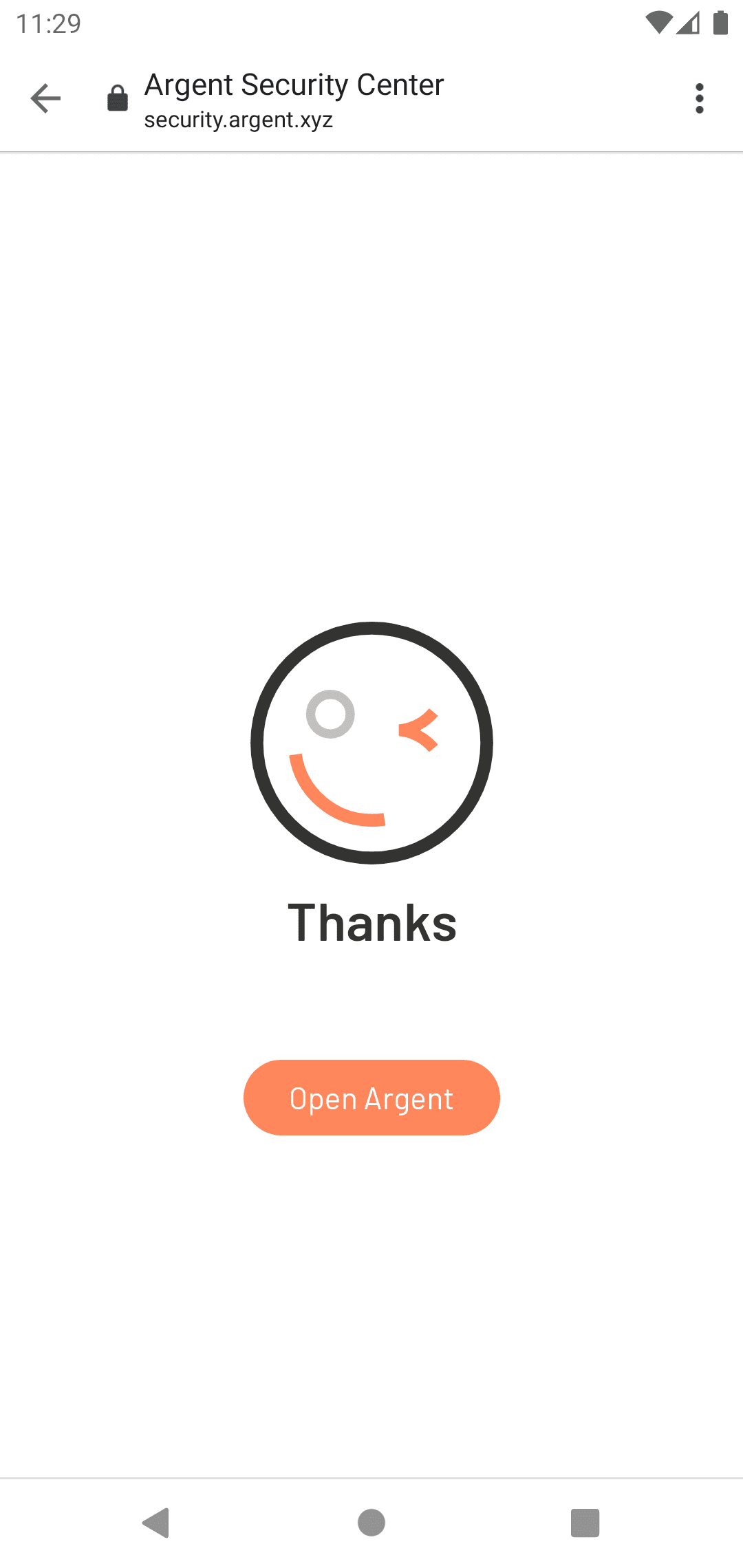Screen dimensions: 743x1568
Task: View site security info via lock icon
Action: 118,98
